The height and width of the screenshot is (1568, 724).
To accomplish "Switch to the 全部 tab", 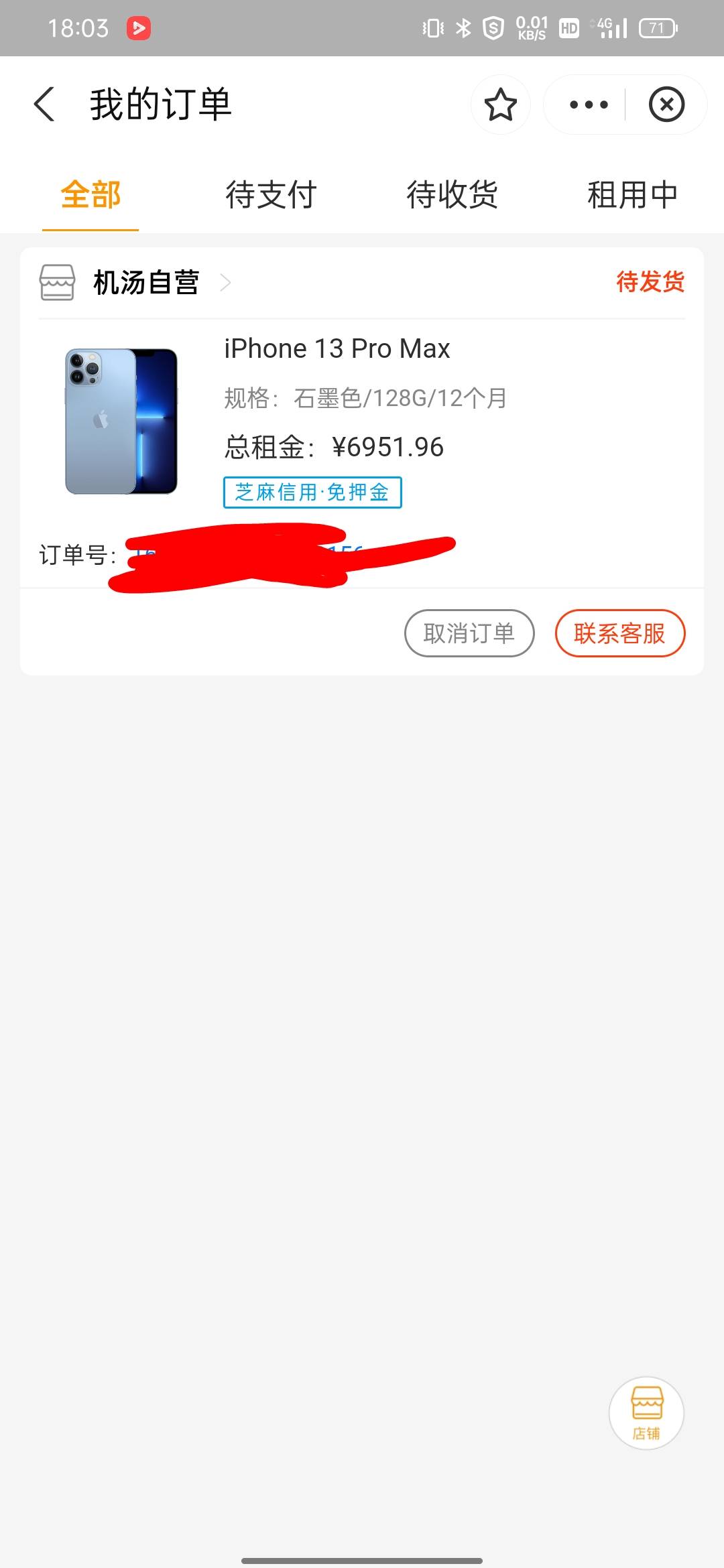I will point(90,195).
